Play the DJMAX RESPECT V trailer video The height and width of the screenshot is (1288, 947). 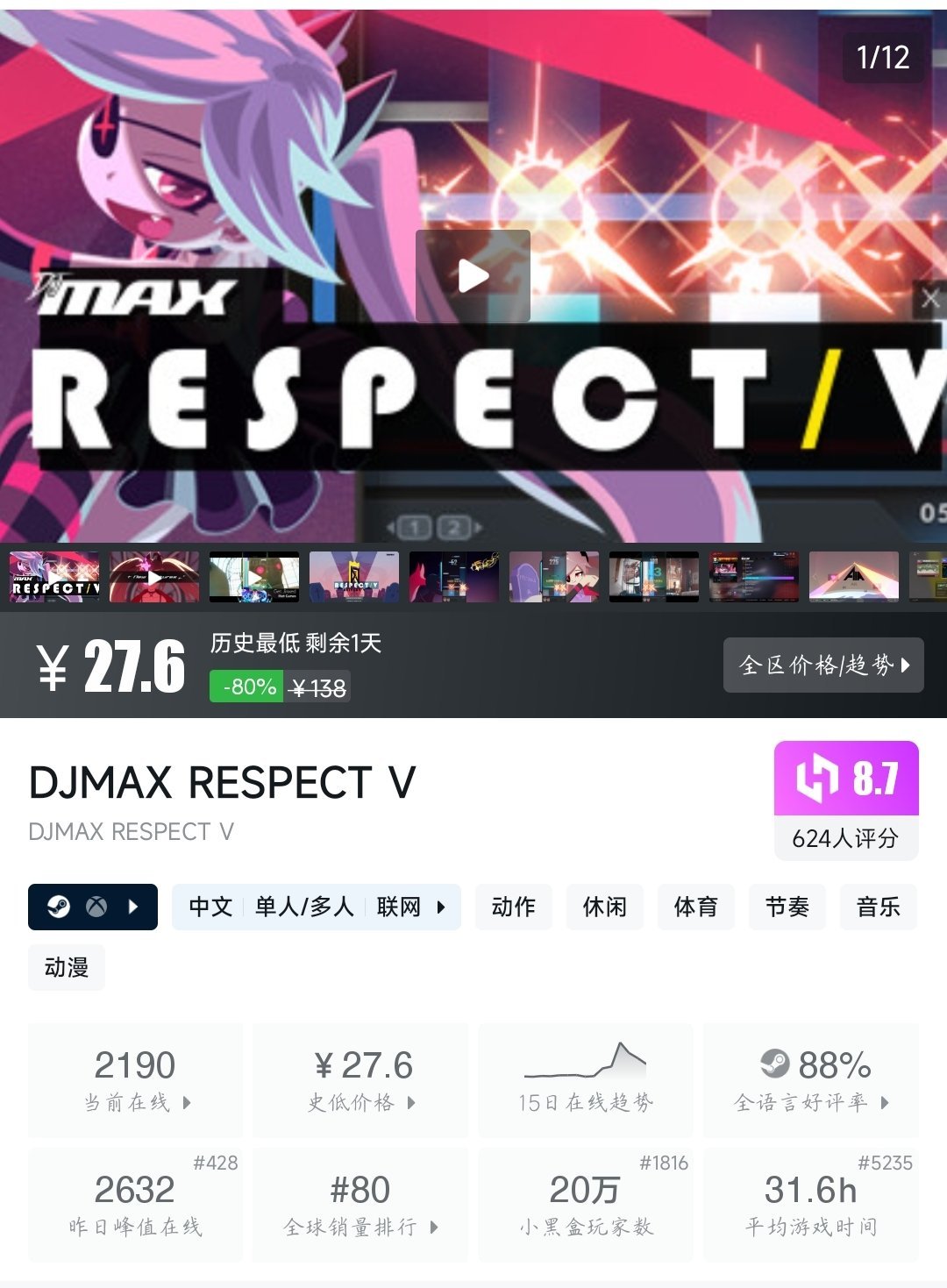click(x=473, y=276)
